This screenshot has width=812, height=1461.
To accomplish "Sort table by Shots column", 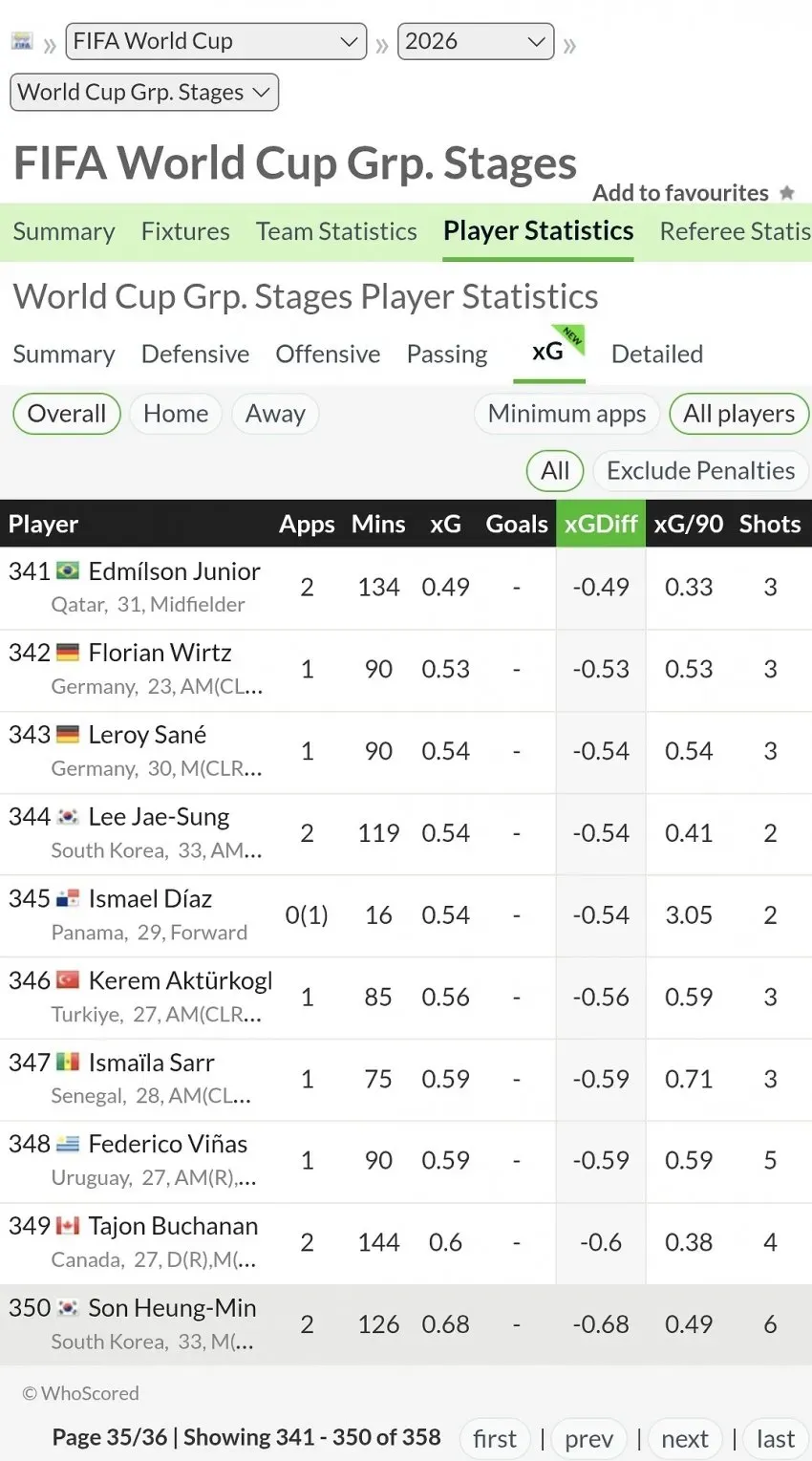I will pos(770,524).
